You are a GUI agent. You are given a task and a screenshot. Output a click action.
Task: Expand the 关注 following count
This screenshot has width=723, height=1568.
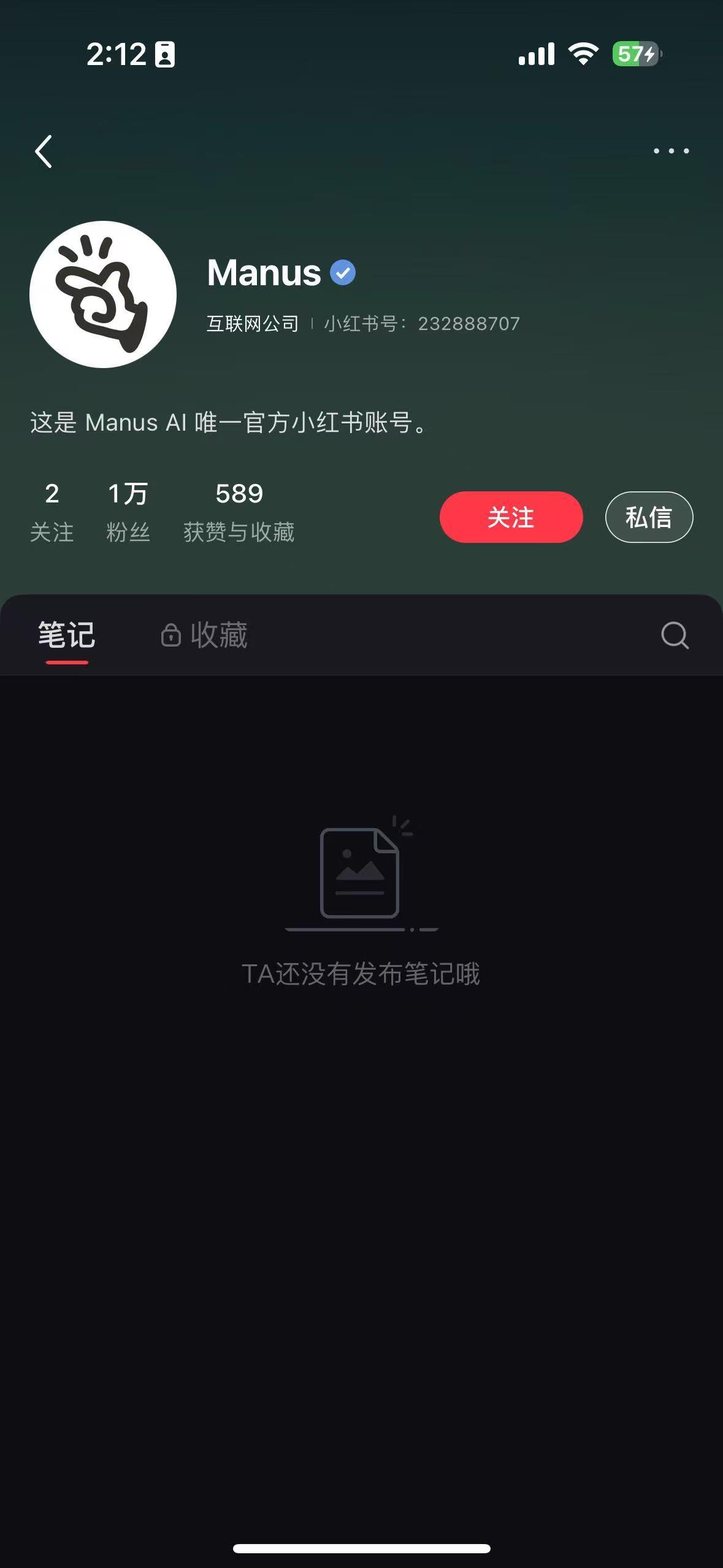click(53, 511)
